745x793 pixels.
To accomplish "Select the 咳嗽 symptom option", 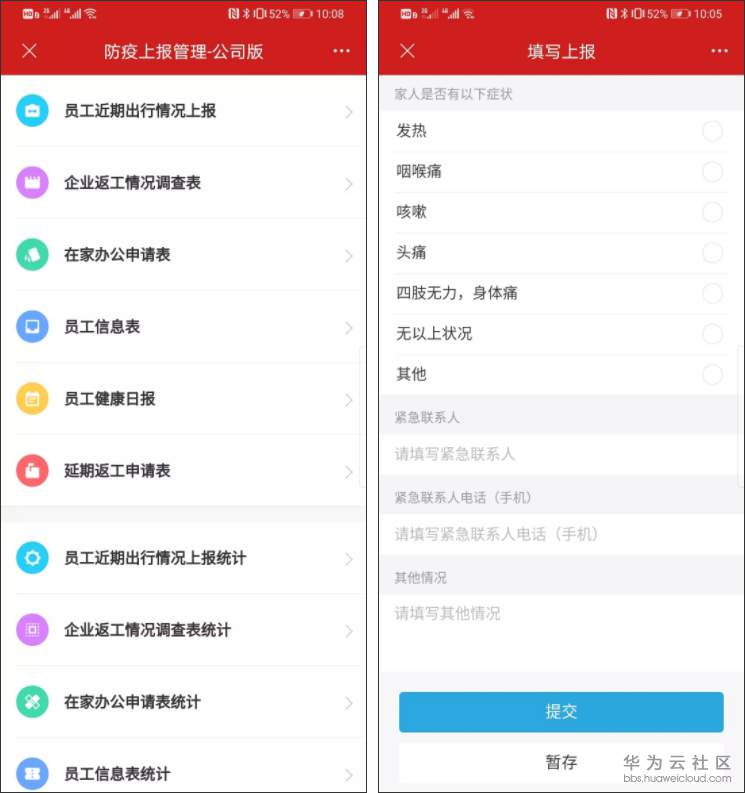I will 712,212.
